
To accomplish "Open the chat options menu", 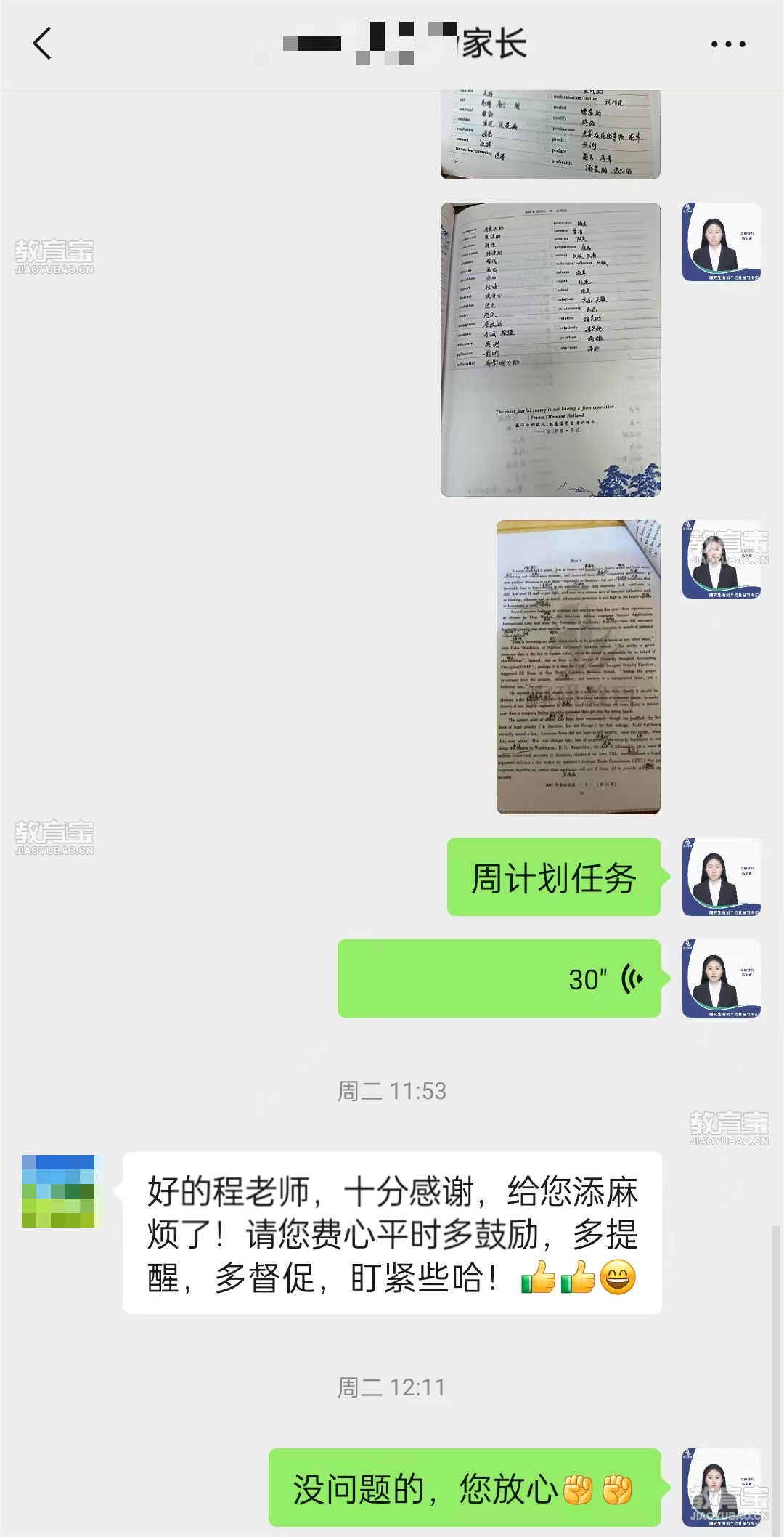I will tap(727, 44).
